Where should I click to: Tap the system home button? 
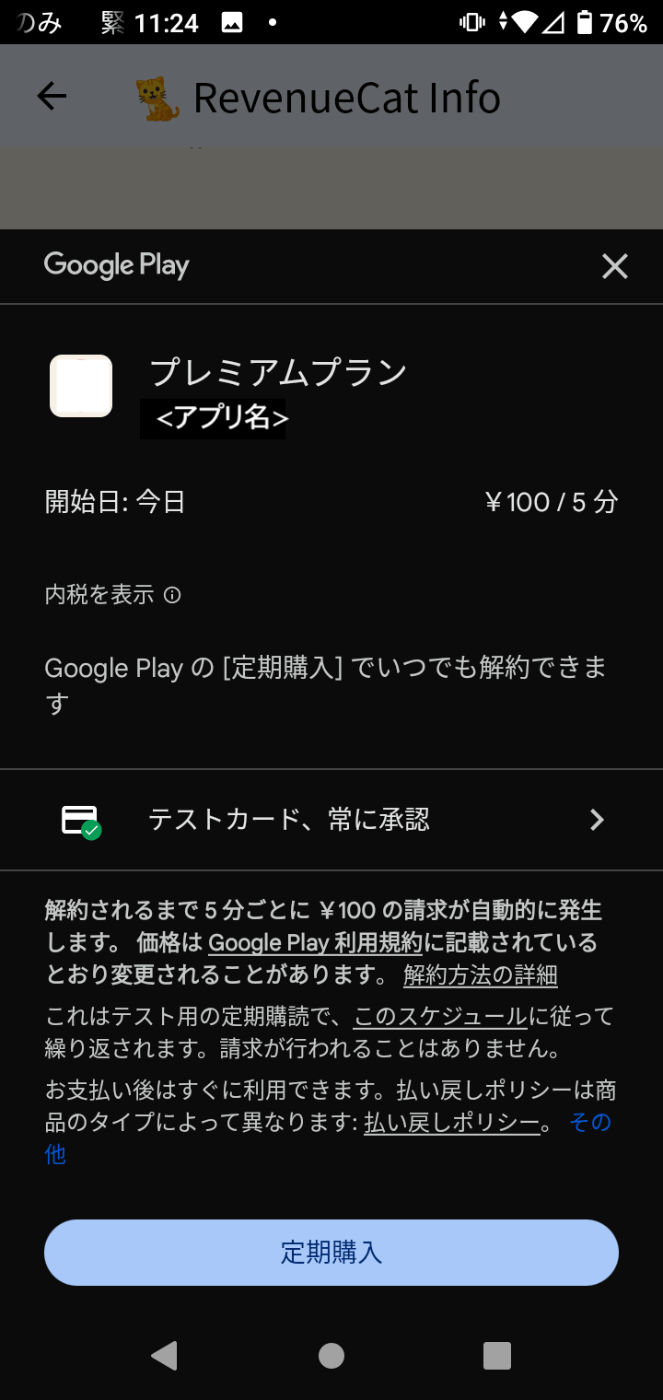(331, 1355)
